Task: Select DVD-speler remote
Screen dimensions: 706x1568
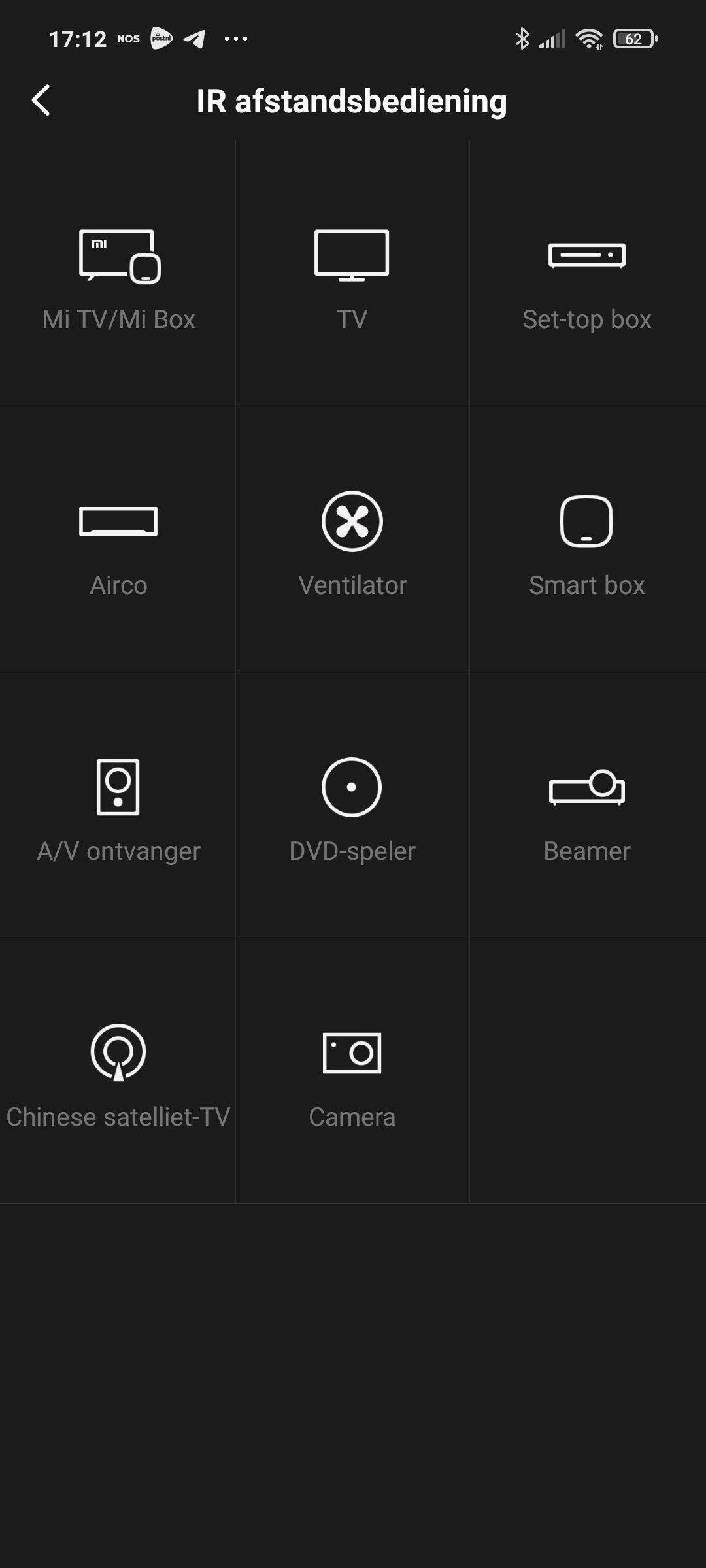Action: pyautogui.click(x=352, y=806)
